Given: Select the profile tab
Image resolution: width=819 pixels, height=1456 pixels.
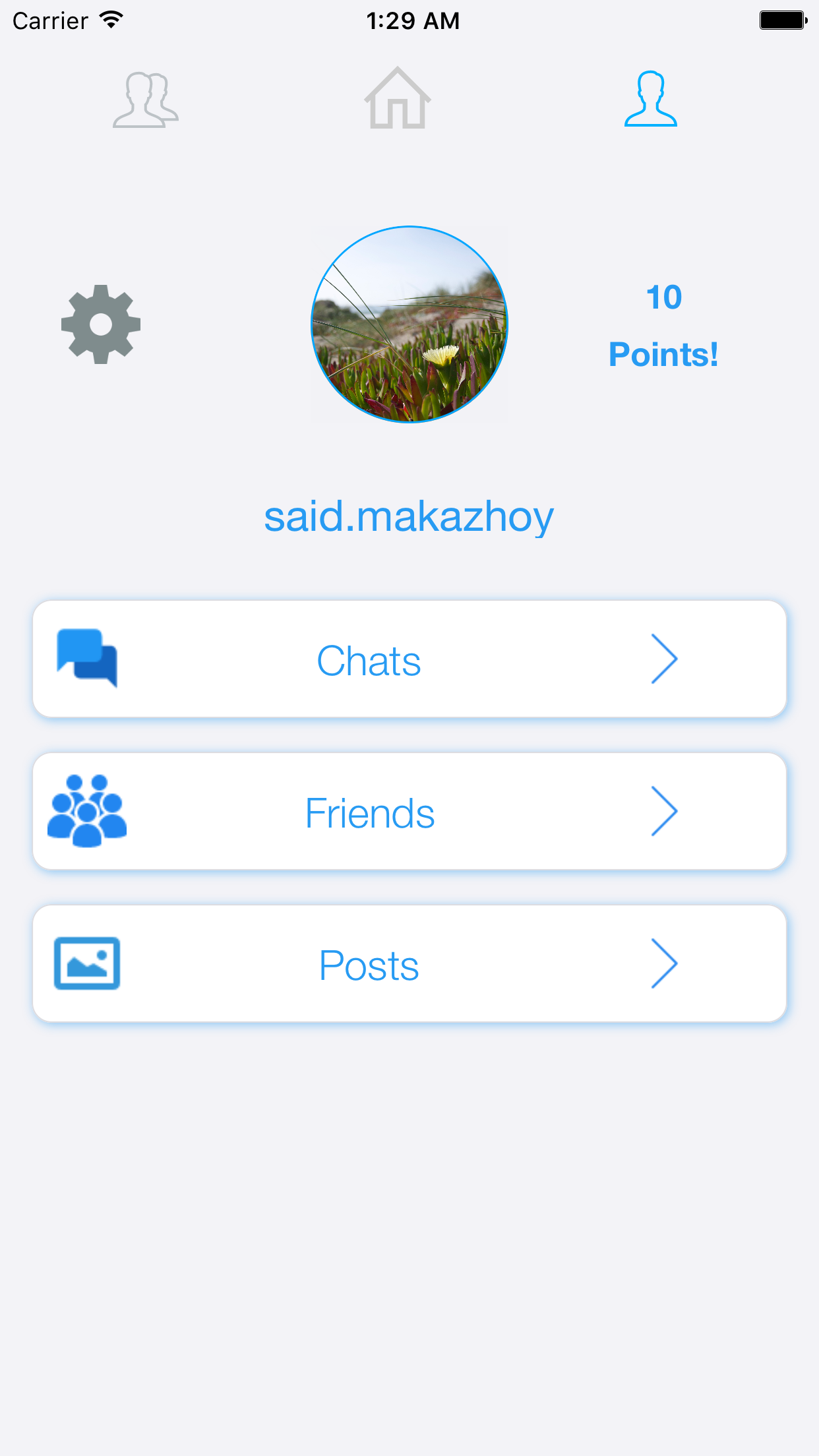Looking at the screenshot, I should pos(650,99).
